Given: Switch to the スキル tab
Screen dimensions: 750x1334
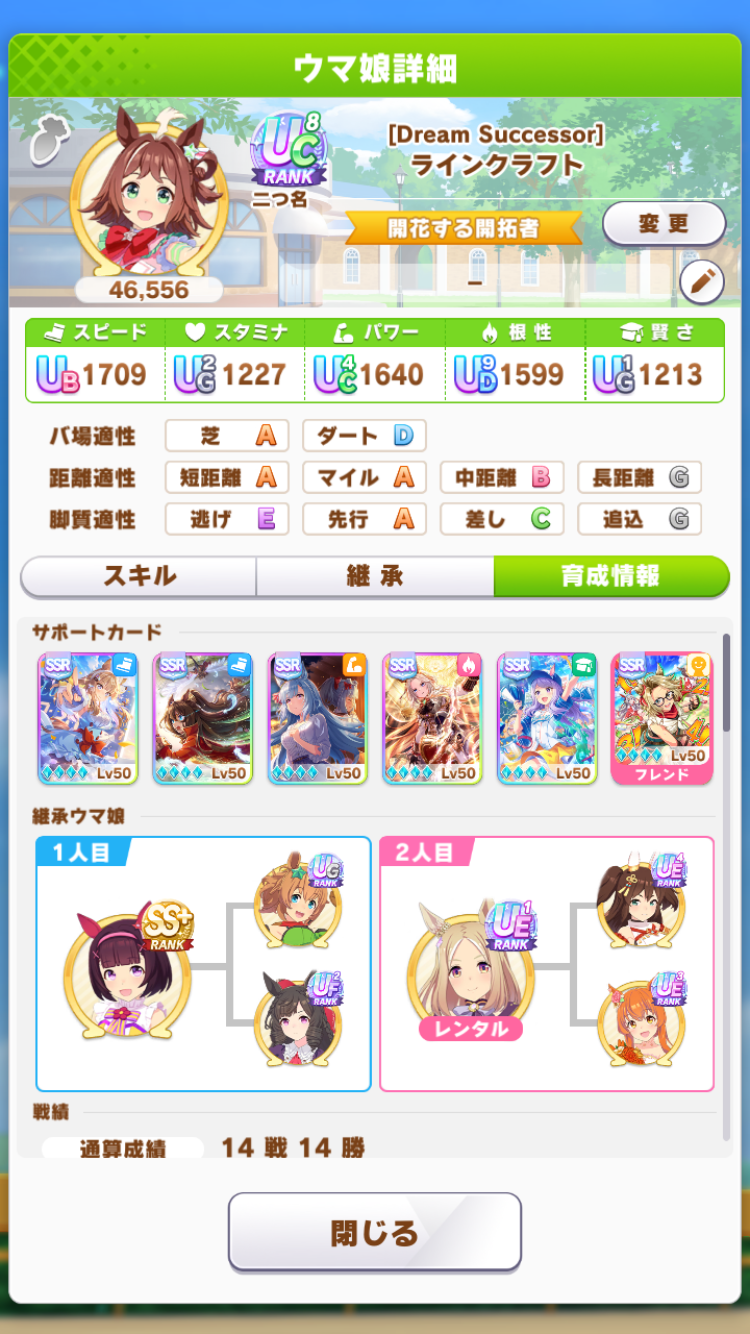Looking at the screenshot, I should click(139, 576).
